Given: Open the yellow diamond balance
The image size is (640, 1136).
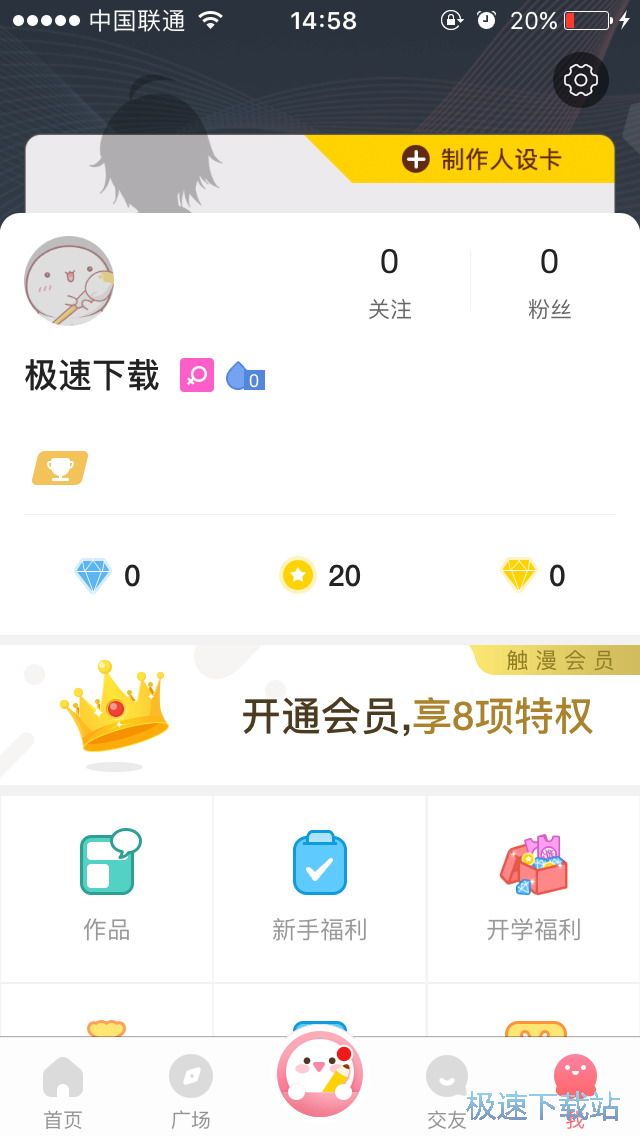Looking at the screenshot, I should pyautogui.click(x=534, y=576).
